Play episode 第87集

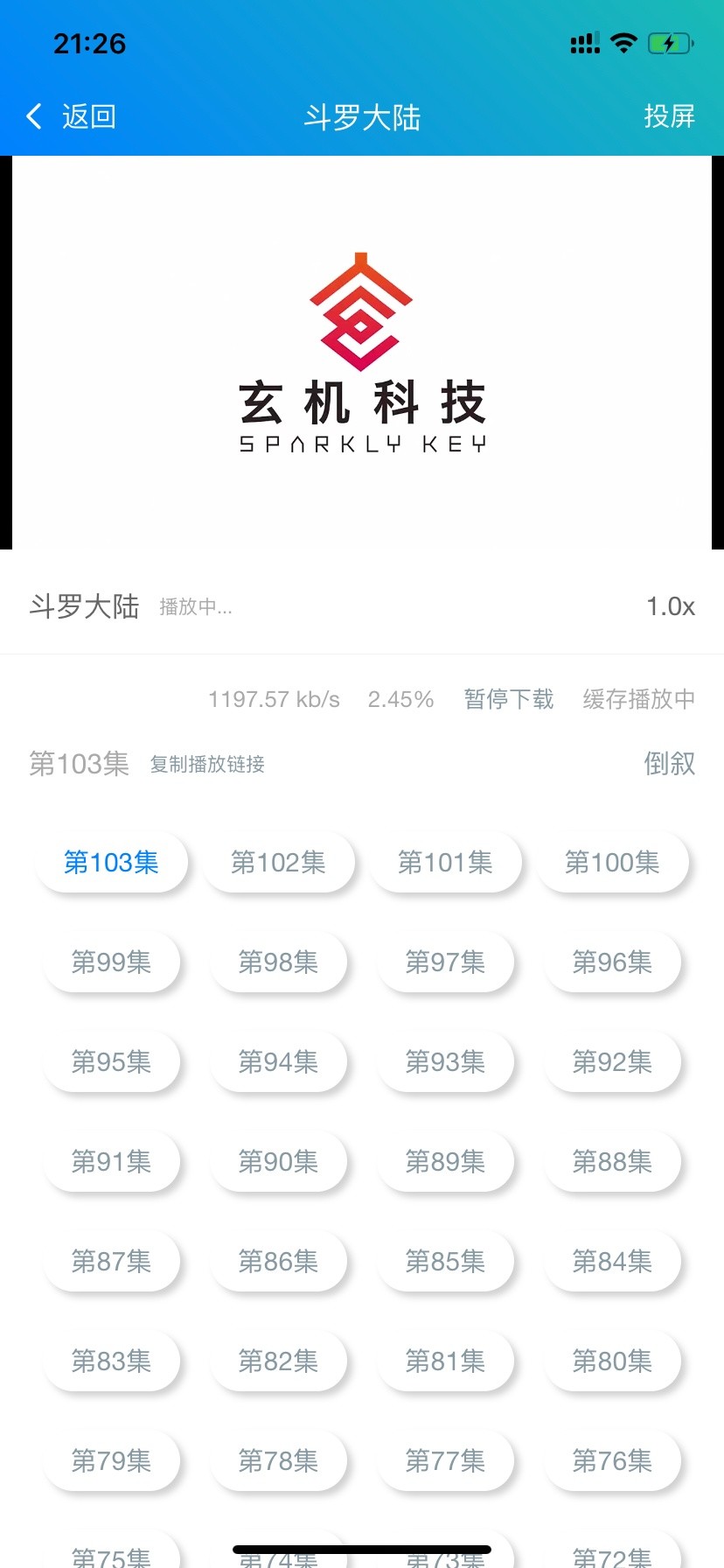(x=111, y=1262)
